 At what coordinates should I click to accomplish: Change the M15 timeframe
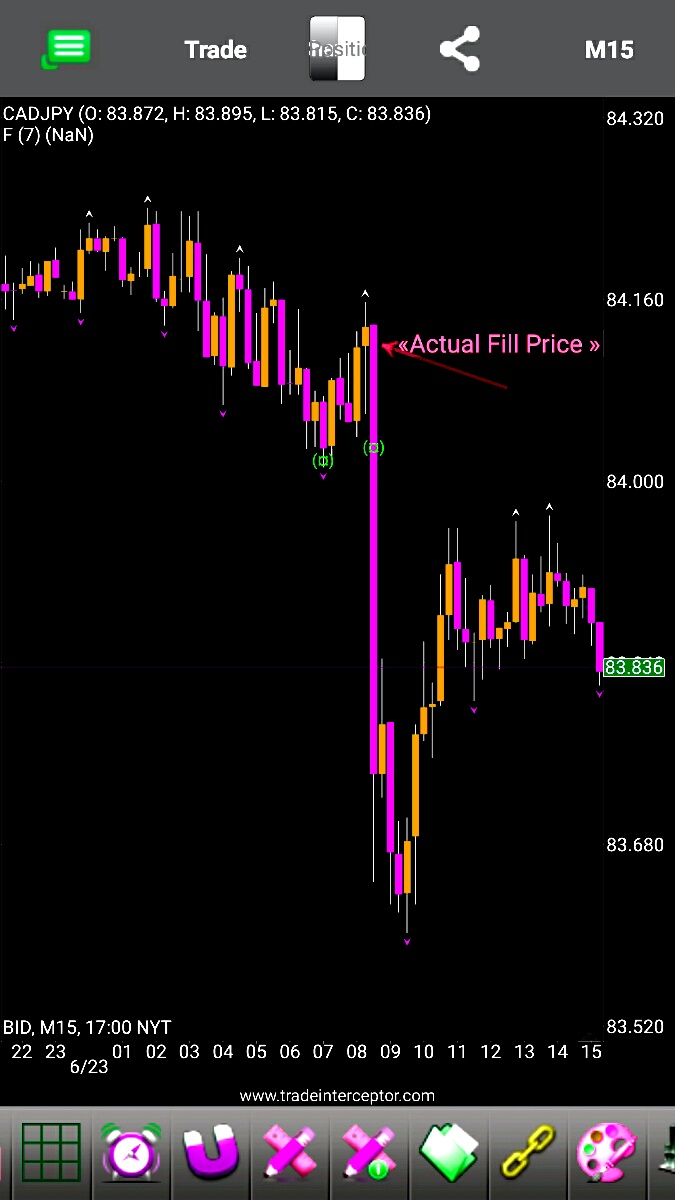609,49
